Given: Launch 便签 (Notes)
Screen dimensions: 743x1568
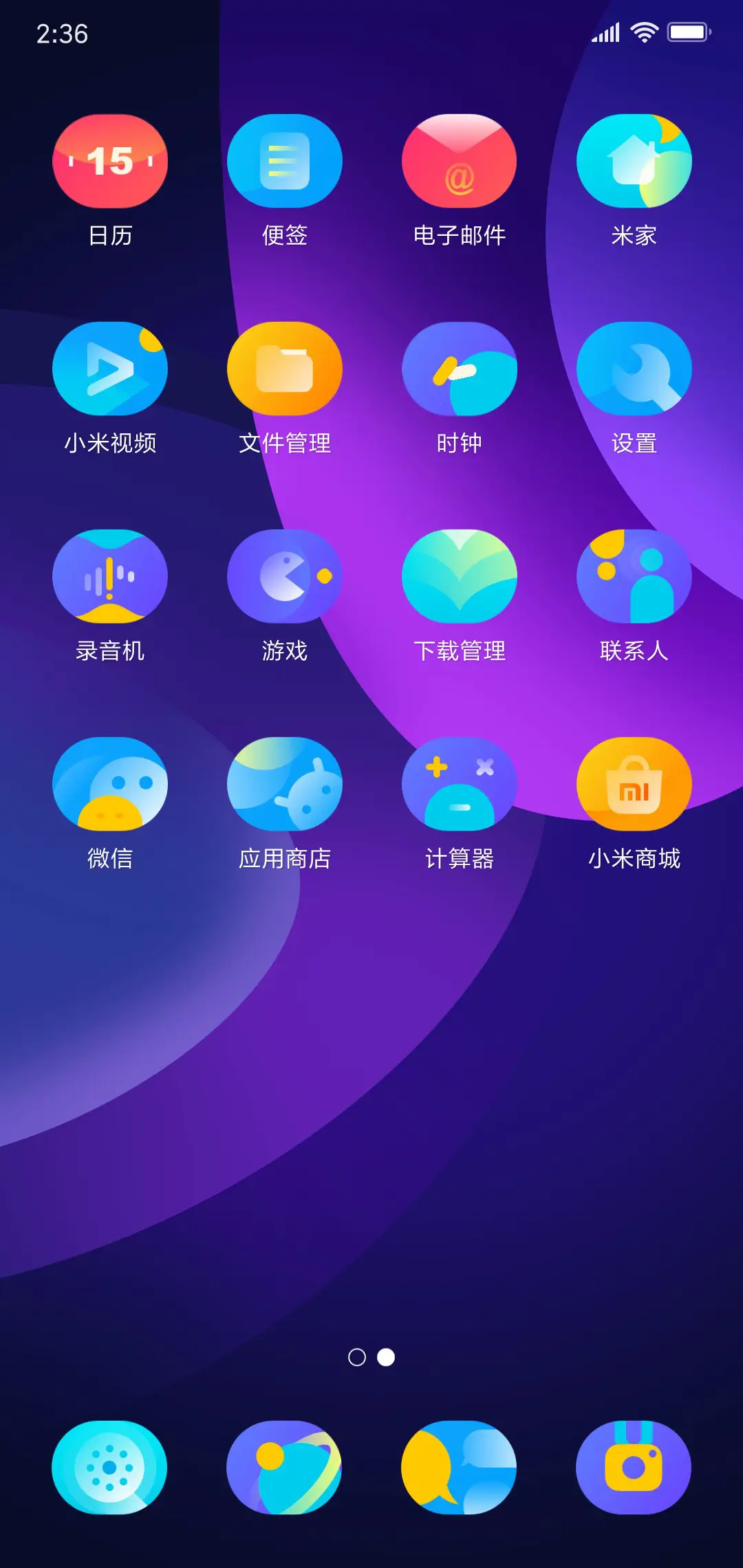Looking at the screenshot, I should (285, 160).
